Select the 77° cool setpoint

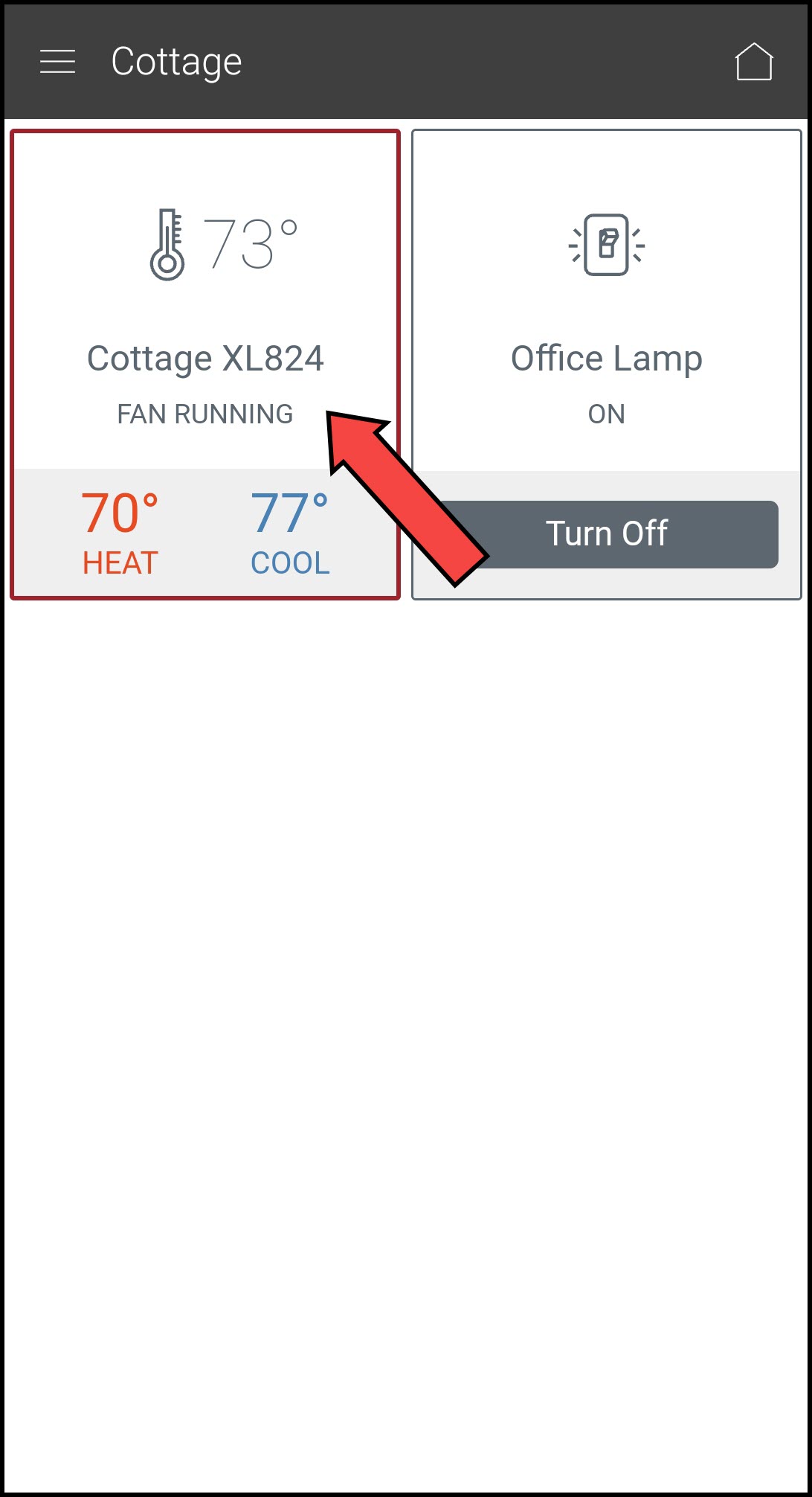(x=289, y=531)
